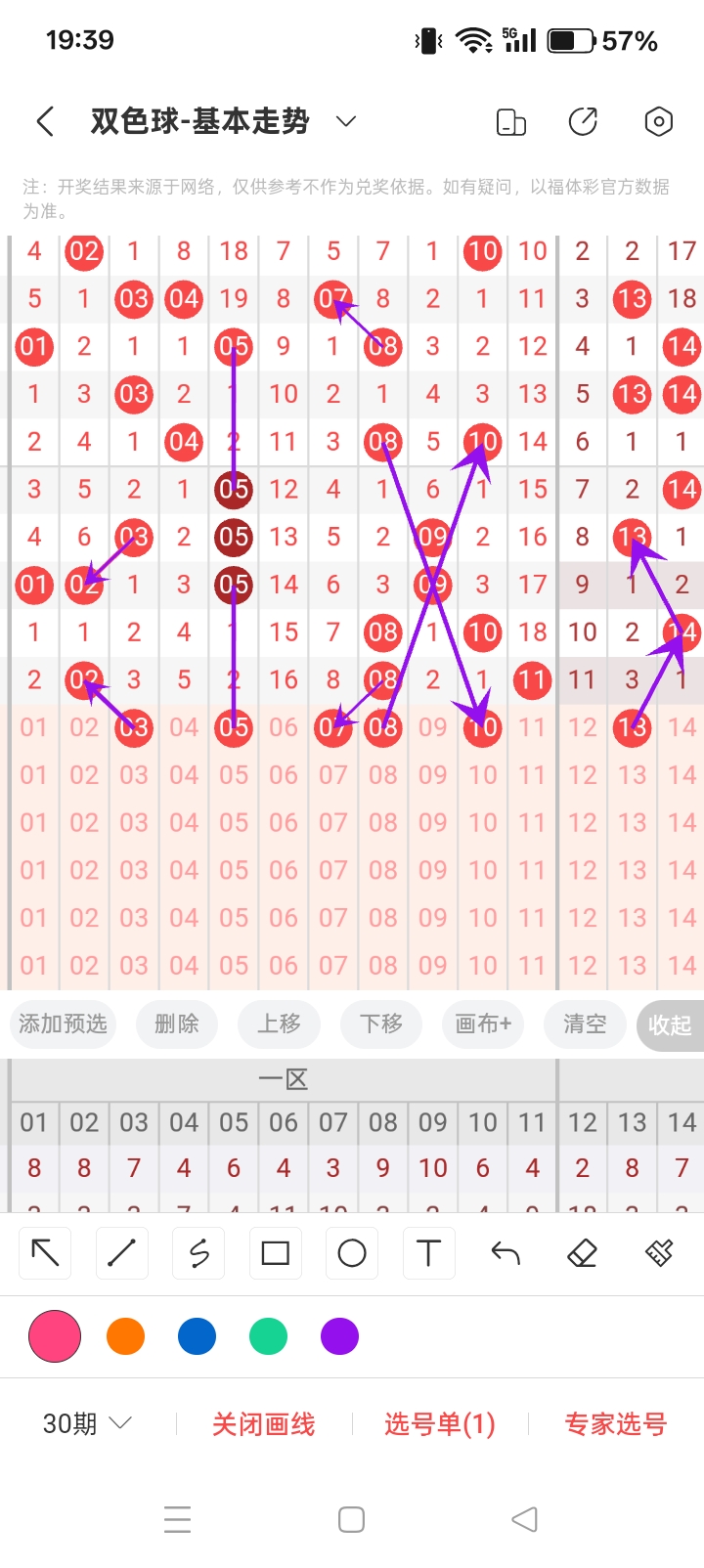Open the 30期 period dropdown
This screenshot has height=1568, width=704.
point(86,1423)
